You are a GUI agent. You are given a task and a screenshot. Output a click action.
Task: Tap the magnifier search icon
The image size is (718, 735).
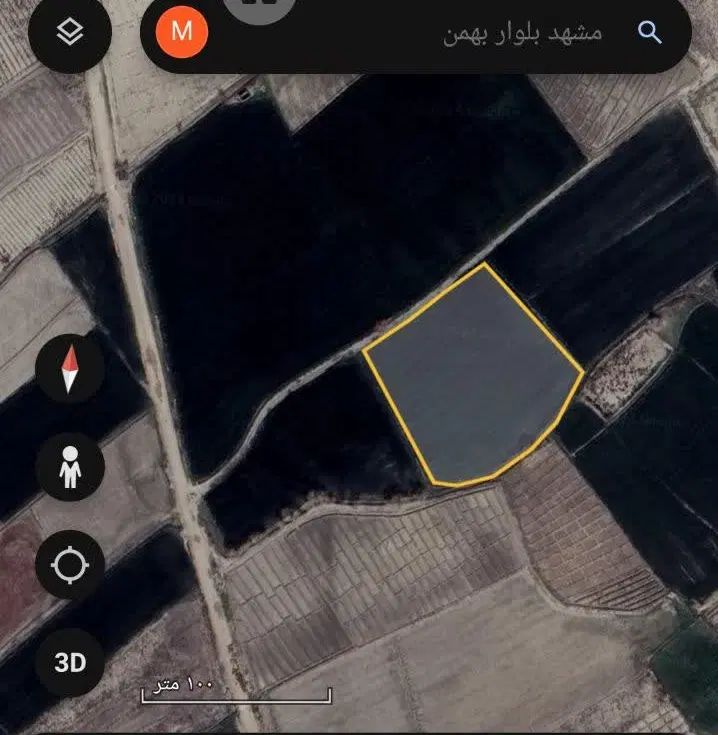[x=650, y=32]
